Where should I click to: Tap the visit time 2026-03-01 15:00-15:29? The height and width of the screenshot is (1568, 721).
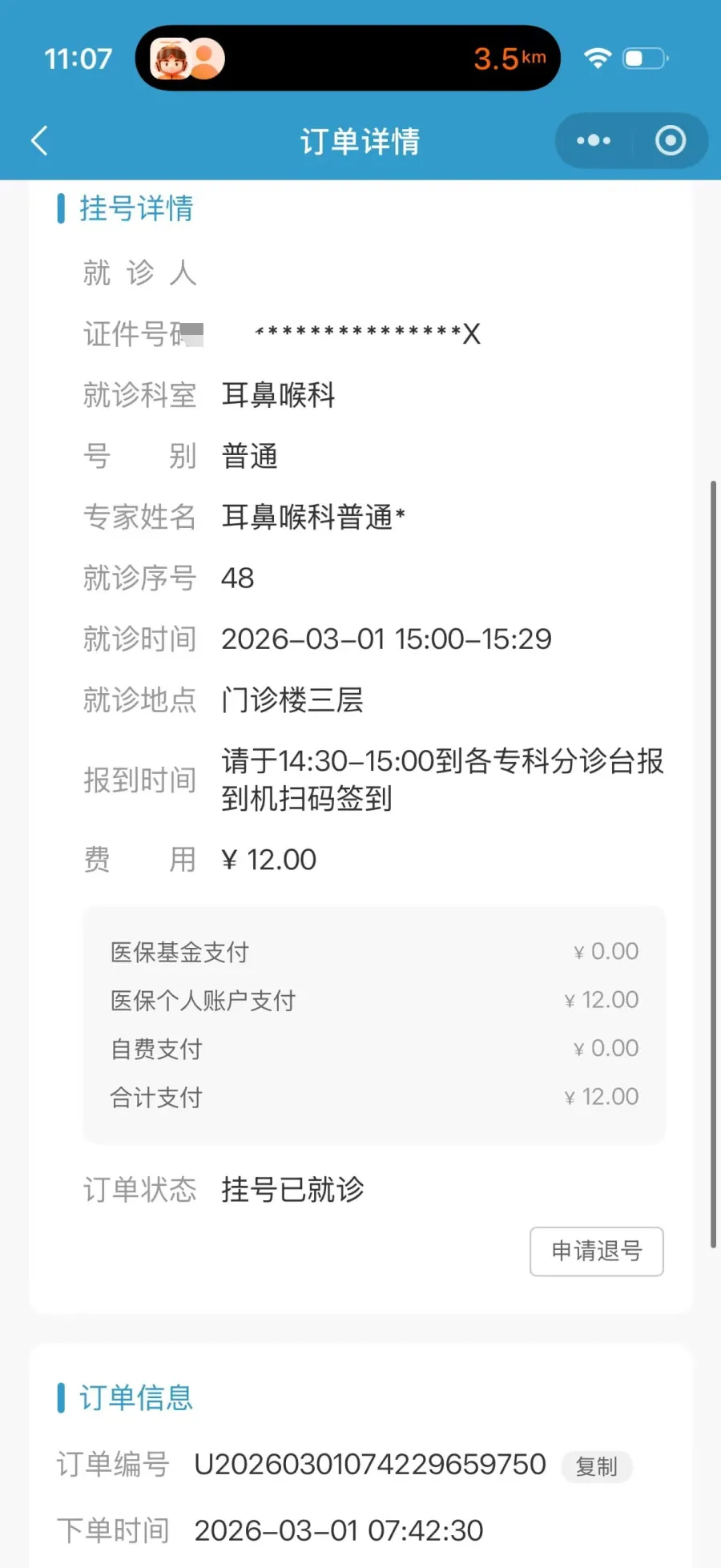point(386,639)
